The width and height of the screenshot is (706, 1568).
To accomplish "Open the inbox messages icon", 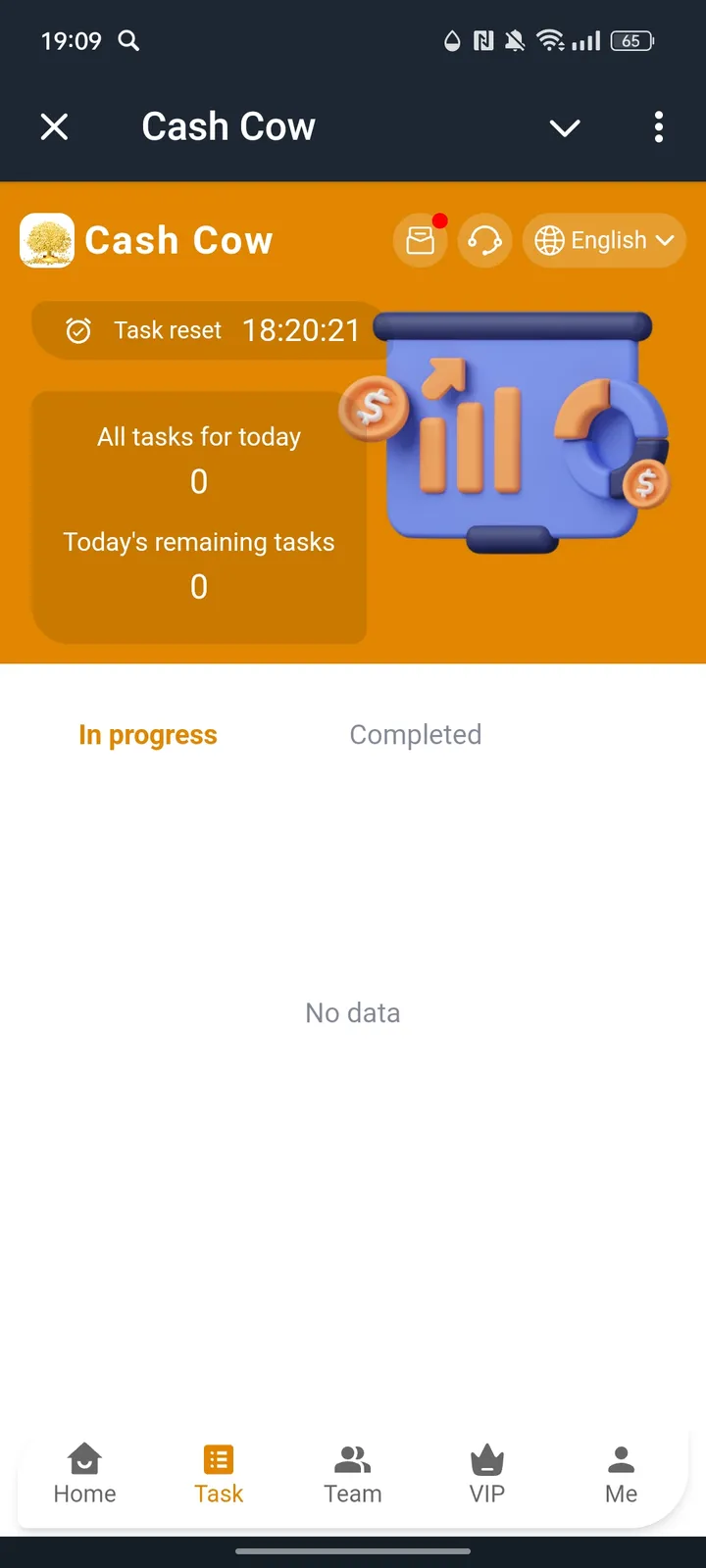I will pos(421,240).
